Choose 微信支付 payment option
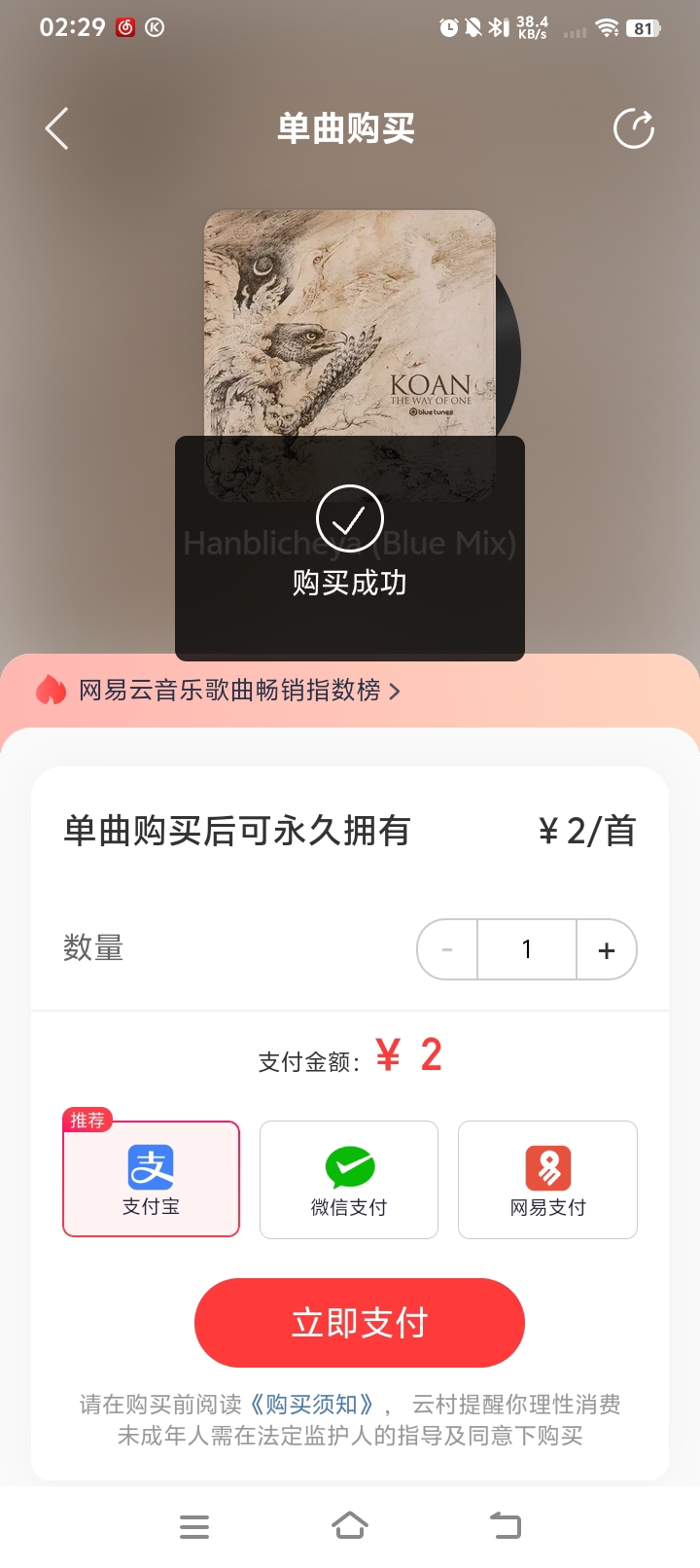The image size is (700, 1568). tap(349, 1179)
